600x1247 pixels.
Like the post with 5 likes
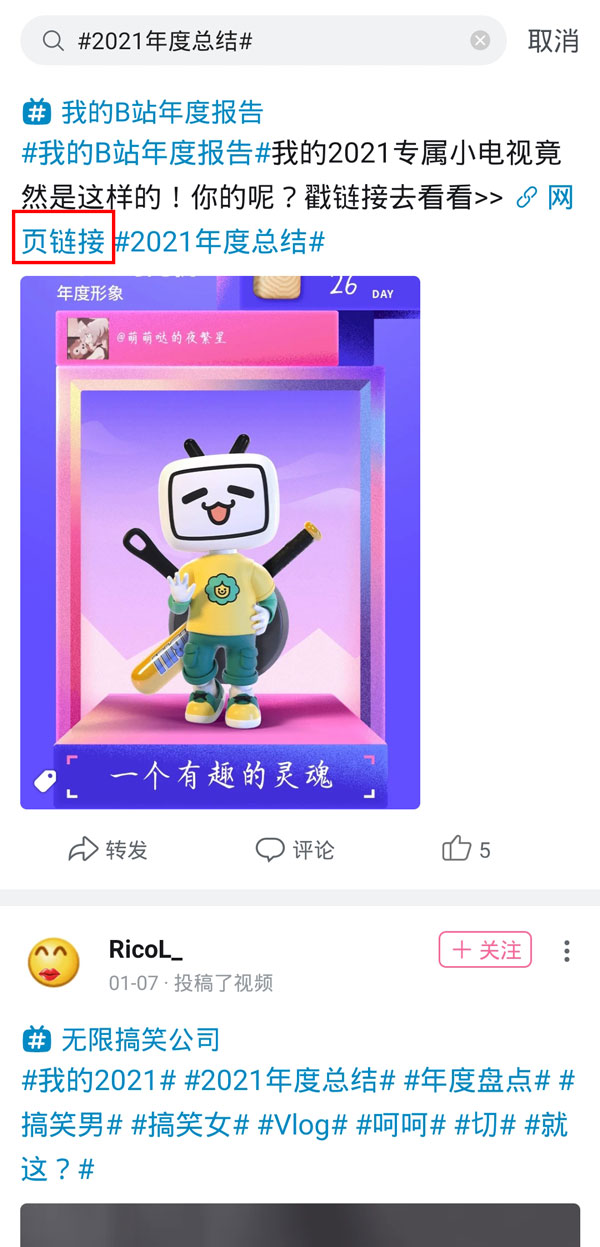(x=466, y=850)
